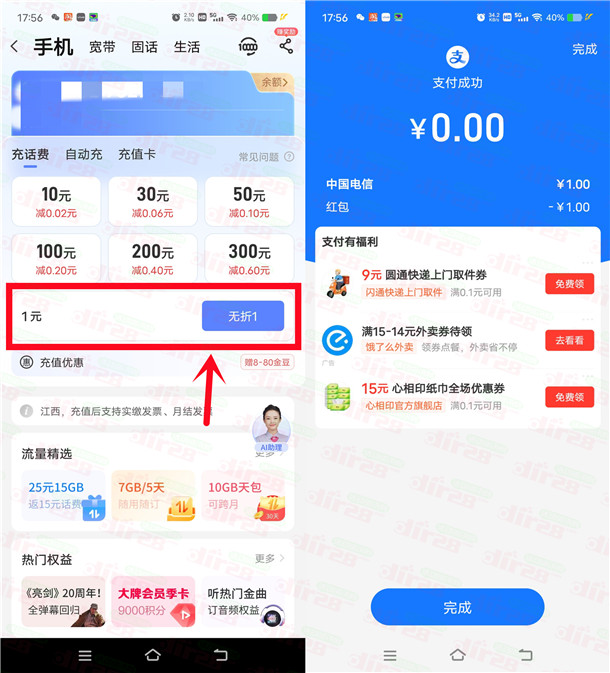Screen dimensions: 610x673
Task: Switch to the 宽带 tab
Action: pyautogui.click(x=102, y=47)
